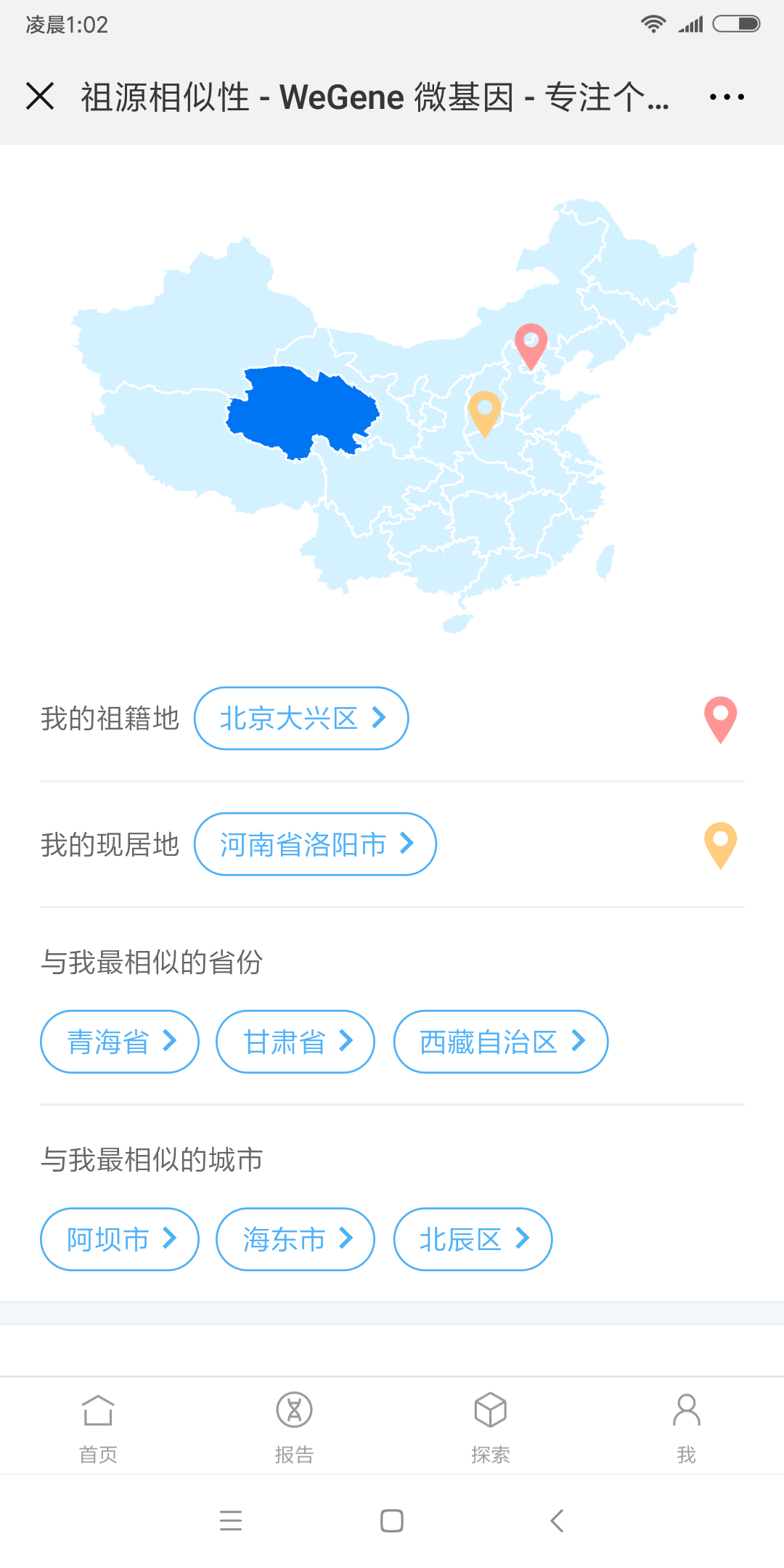
Task: Close the WeGene webview page
Action: coord(40,96)
